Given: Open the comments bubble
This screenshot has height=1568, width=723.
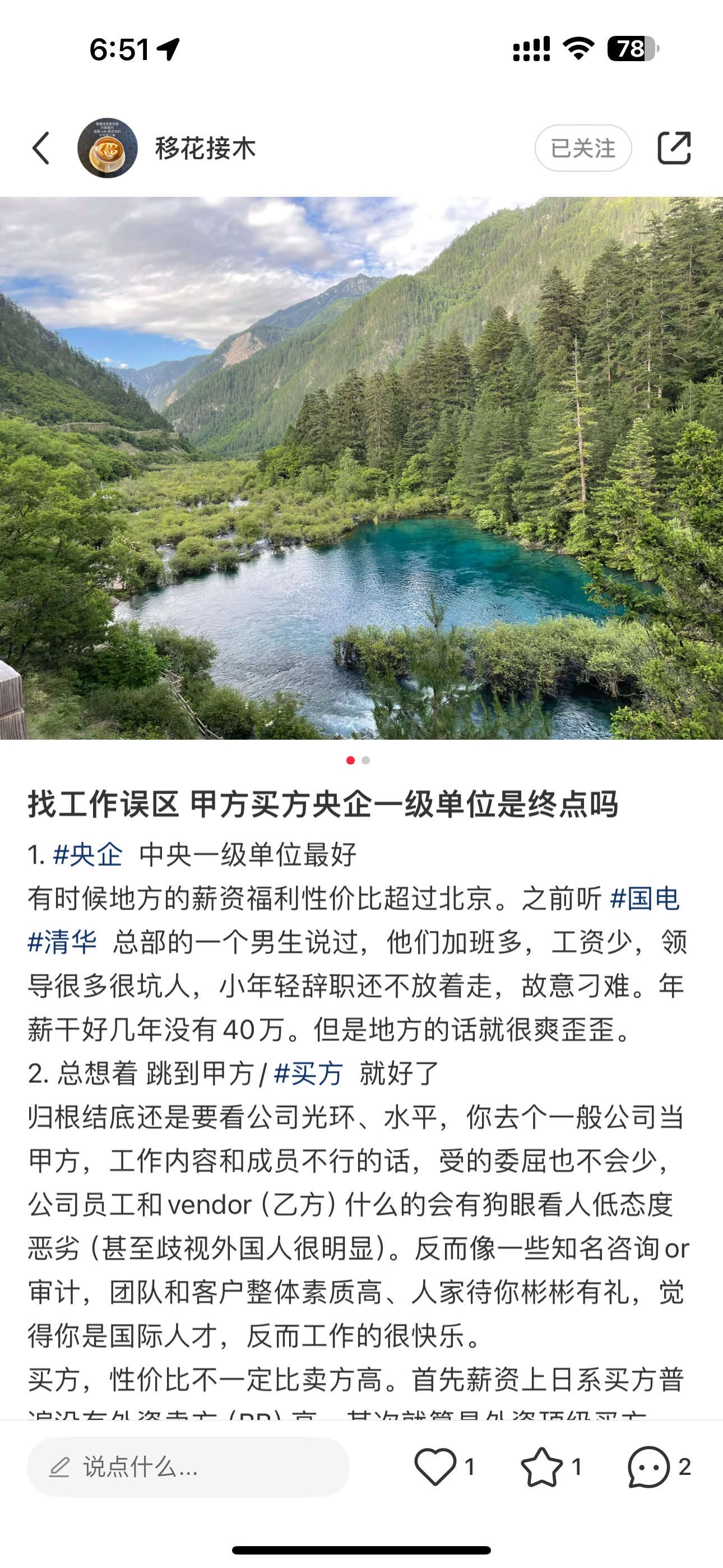Looking at the screenshot, I should (x=648, y=1467).
